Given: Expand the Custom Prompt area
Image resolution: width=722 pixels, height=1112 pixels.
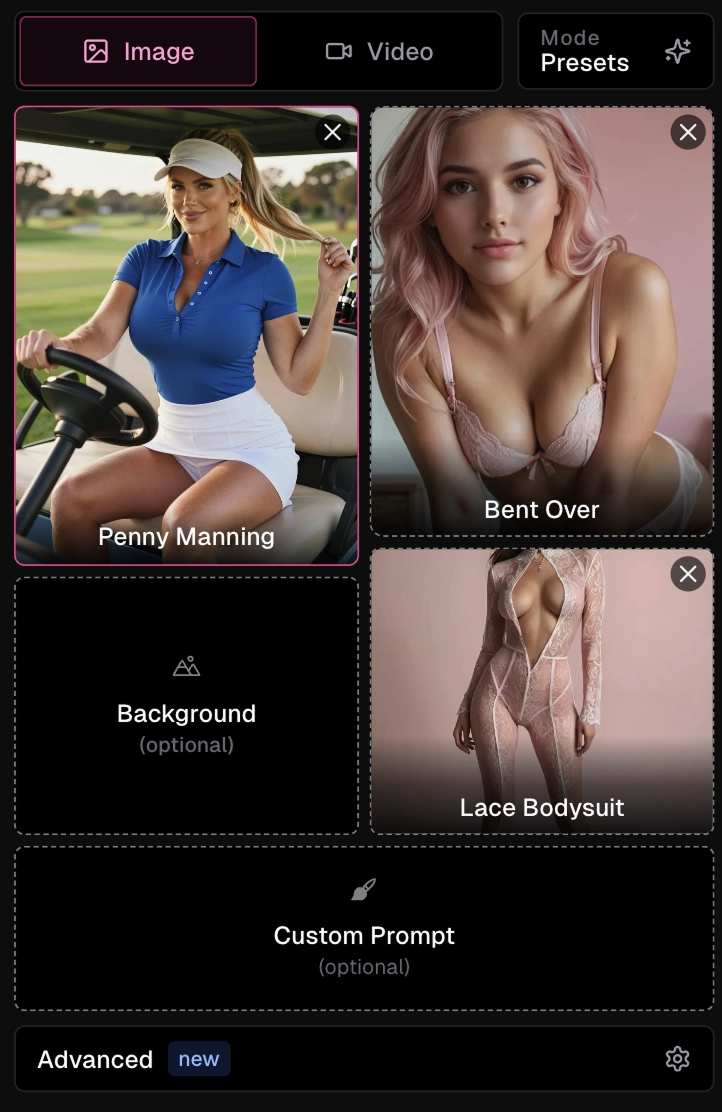Looking at the screenshot, I should 364,926.
